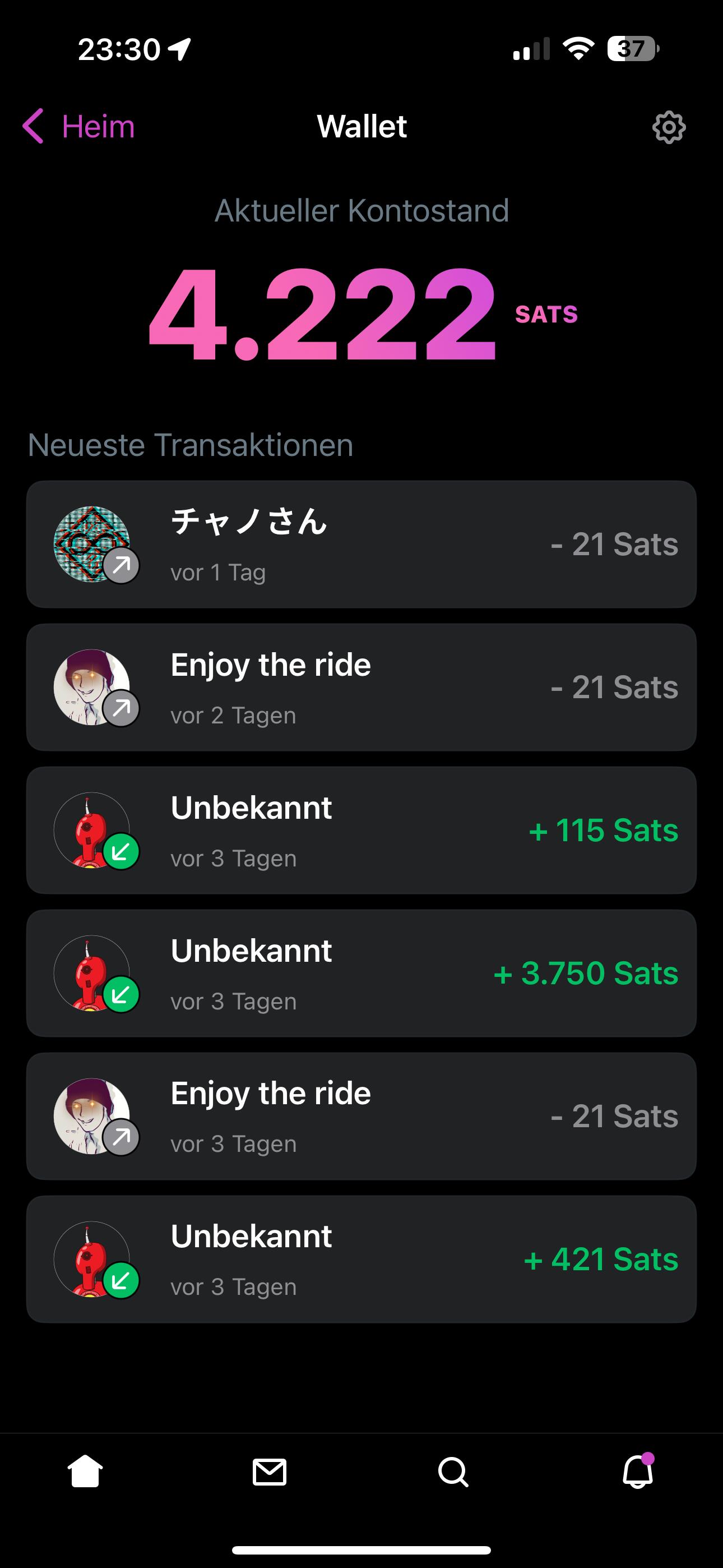Switch to the home tab
Screen dimensions: 723x1568
coord(85,1472)
